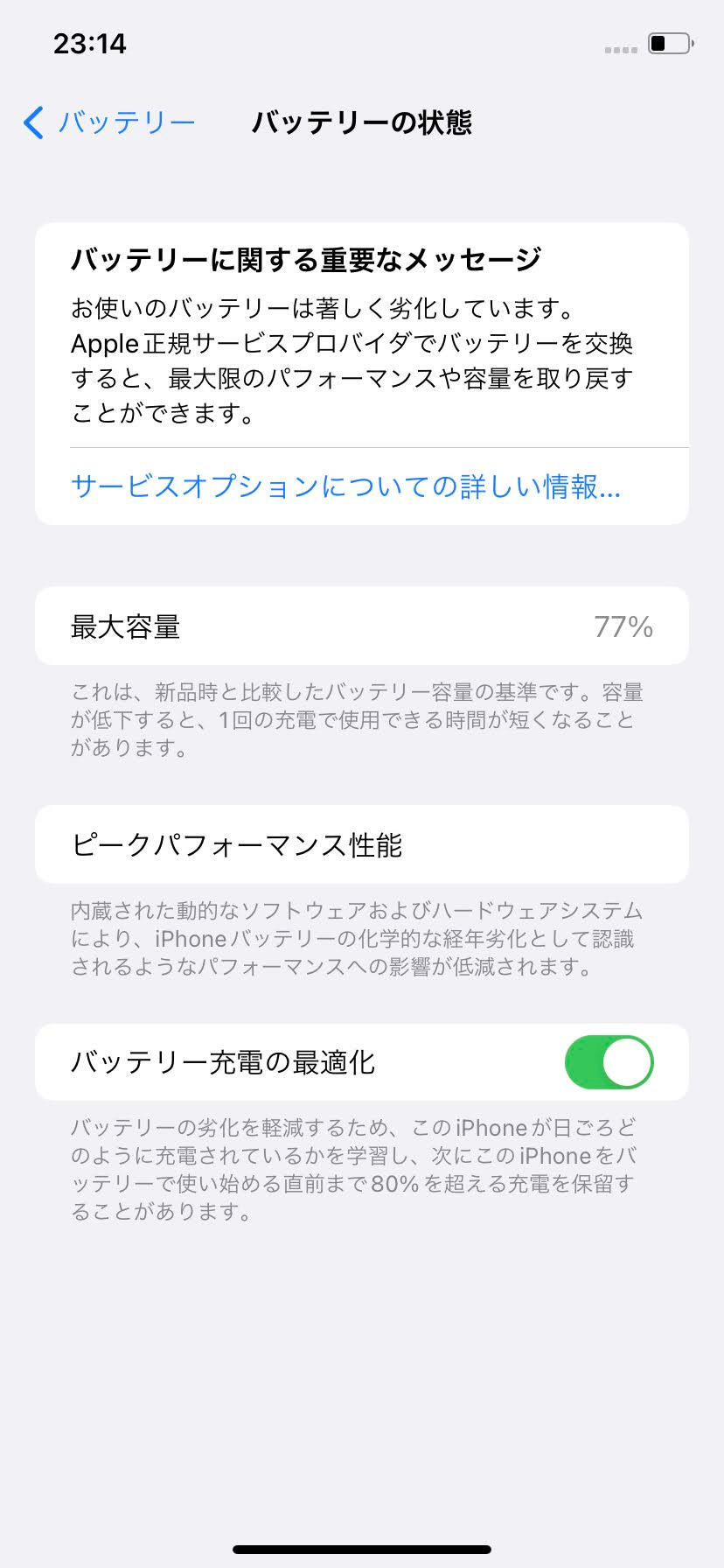Tap the maximum capacity explanation text
The image size is (724, 1568).
tap(359, 719)
